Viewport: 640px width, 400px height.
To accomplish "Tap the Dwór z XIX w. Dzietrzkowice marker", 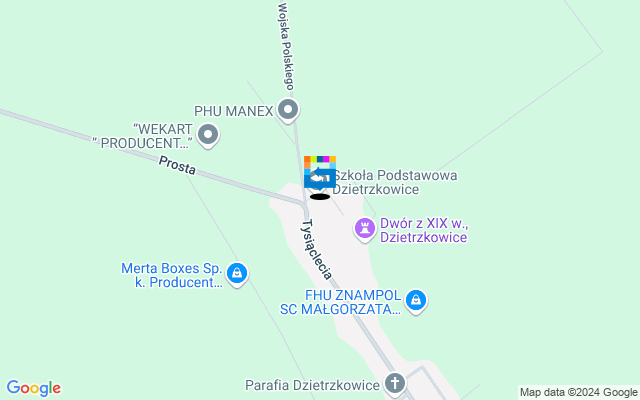I will [366, 230].
